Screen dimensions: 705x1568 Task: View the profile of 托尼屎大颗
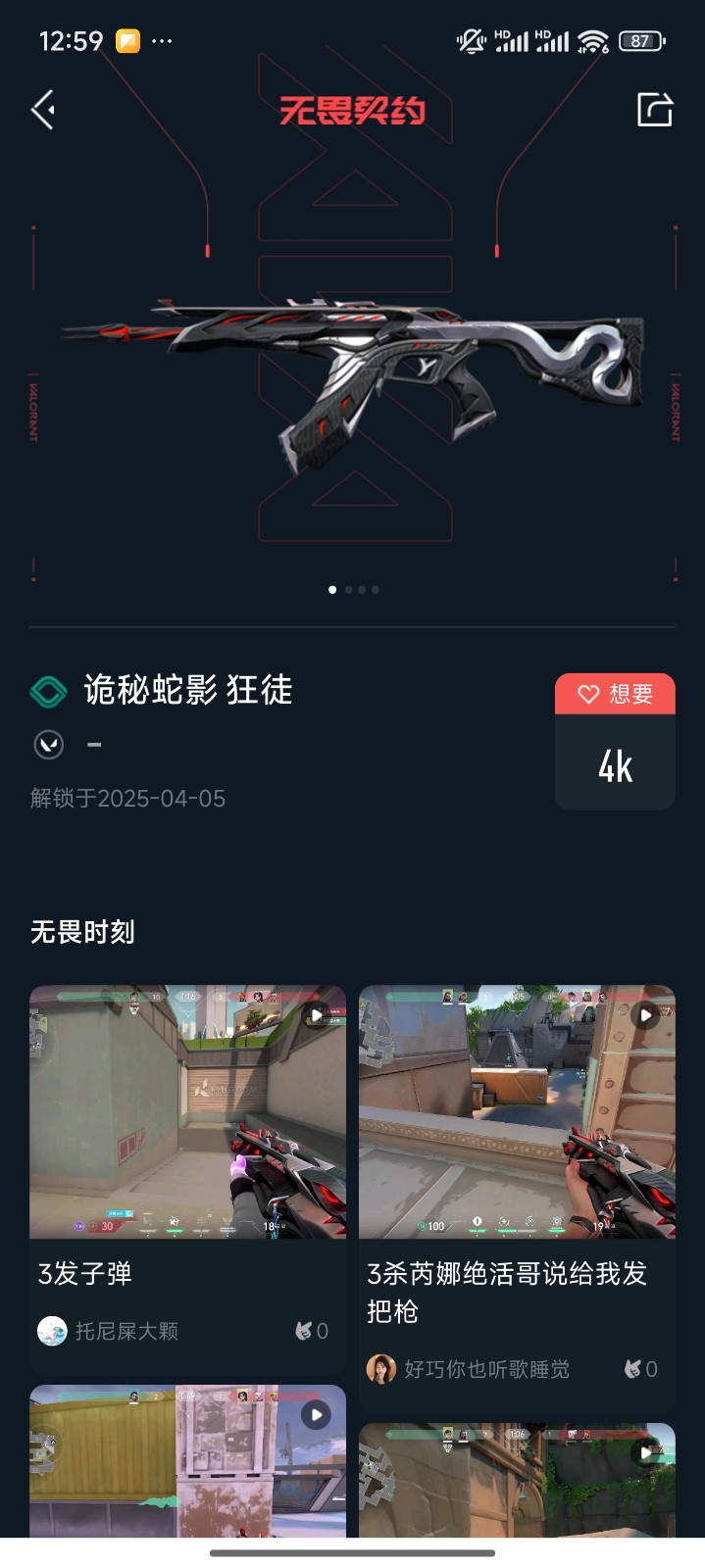coord(52,1331)
